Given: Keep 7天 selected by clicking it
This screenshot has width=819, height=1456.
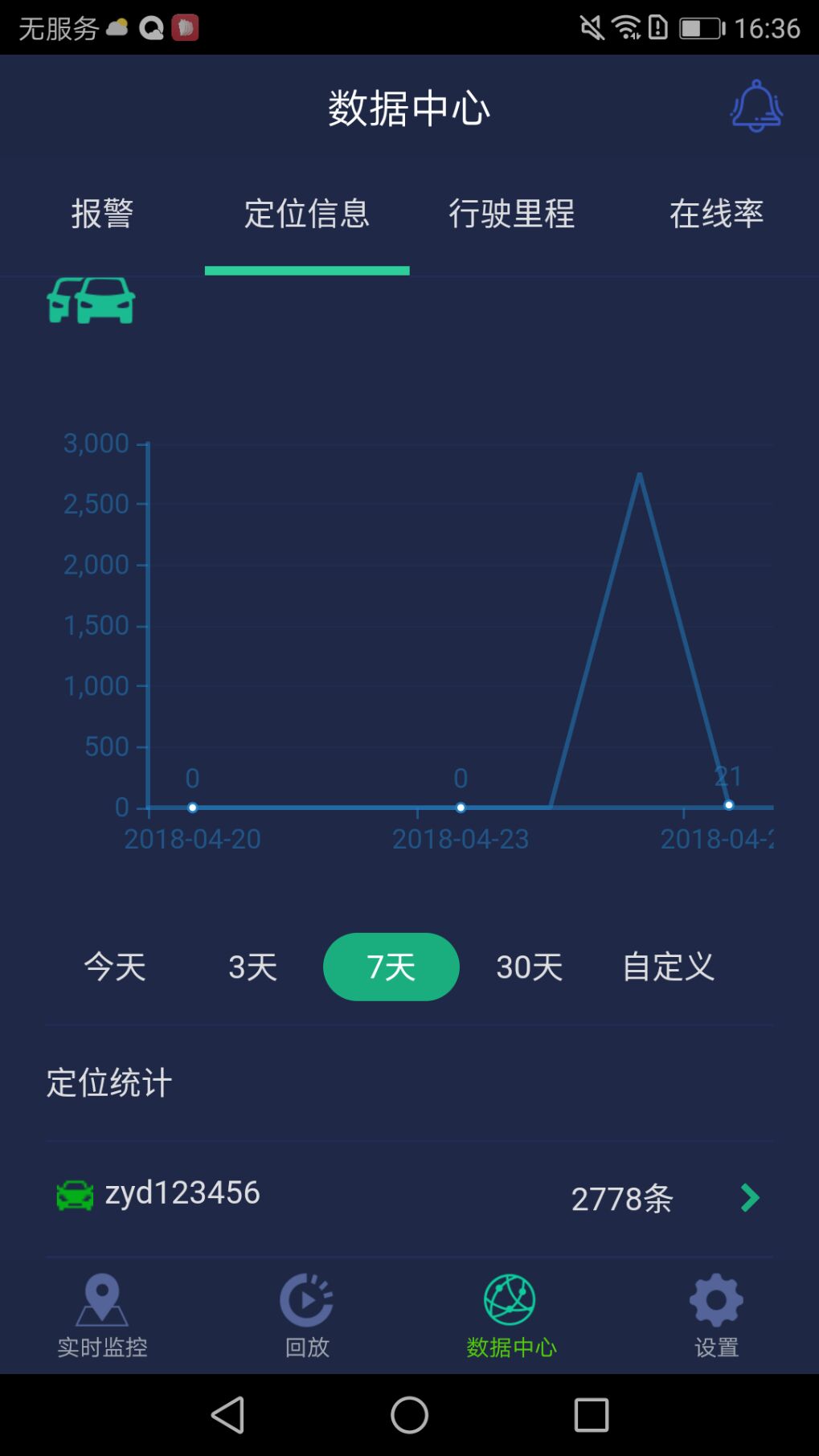Looking at the screenshot, I should coord(391,967).
